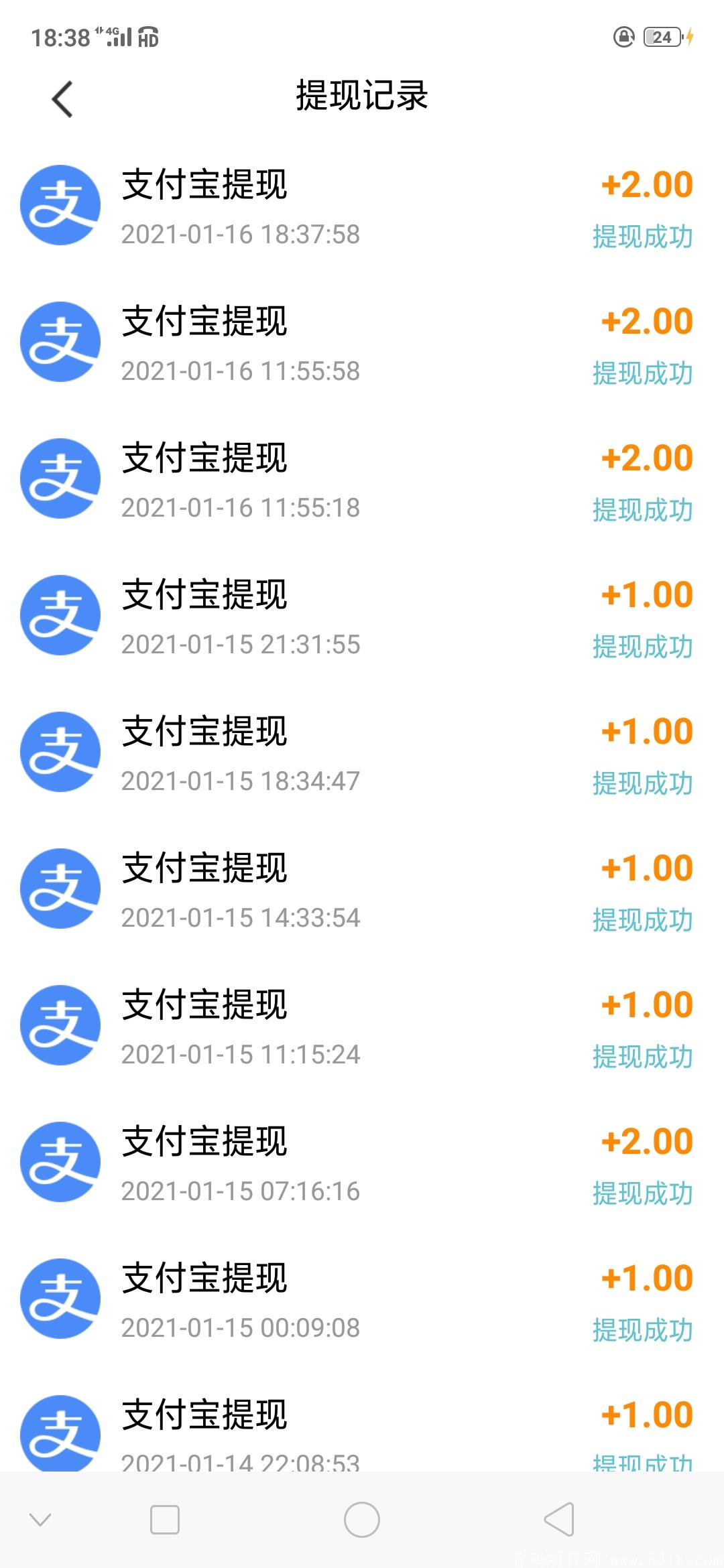Tap the Alipay icon next to the 21:31:55 entry
Screen dimensions: 724x1568
(60, 614)
